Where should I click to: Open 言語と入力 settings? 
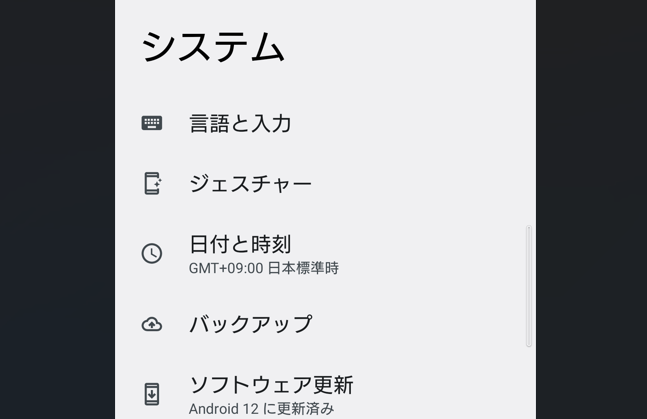coord(240,124)
